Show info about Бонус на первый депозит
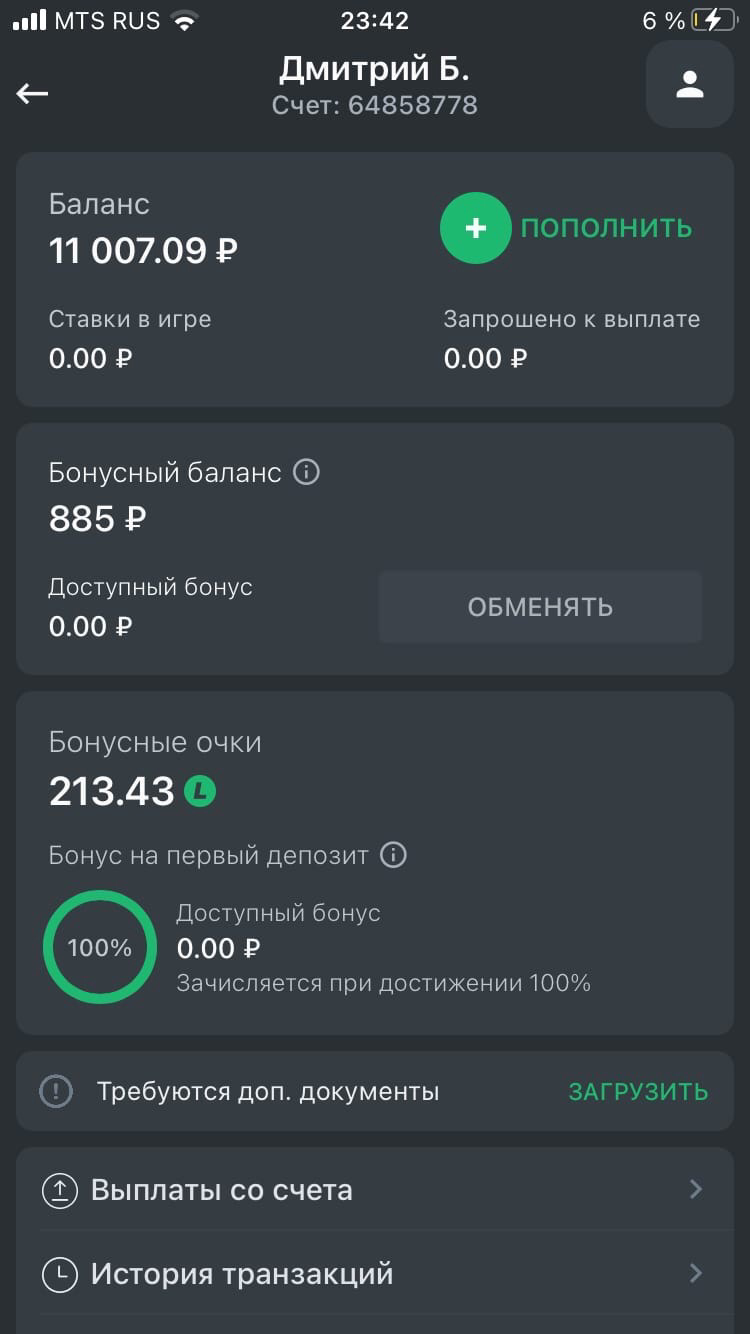 tap(394, 855)
